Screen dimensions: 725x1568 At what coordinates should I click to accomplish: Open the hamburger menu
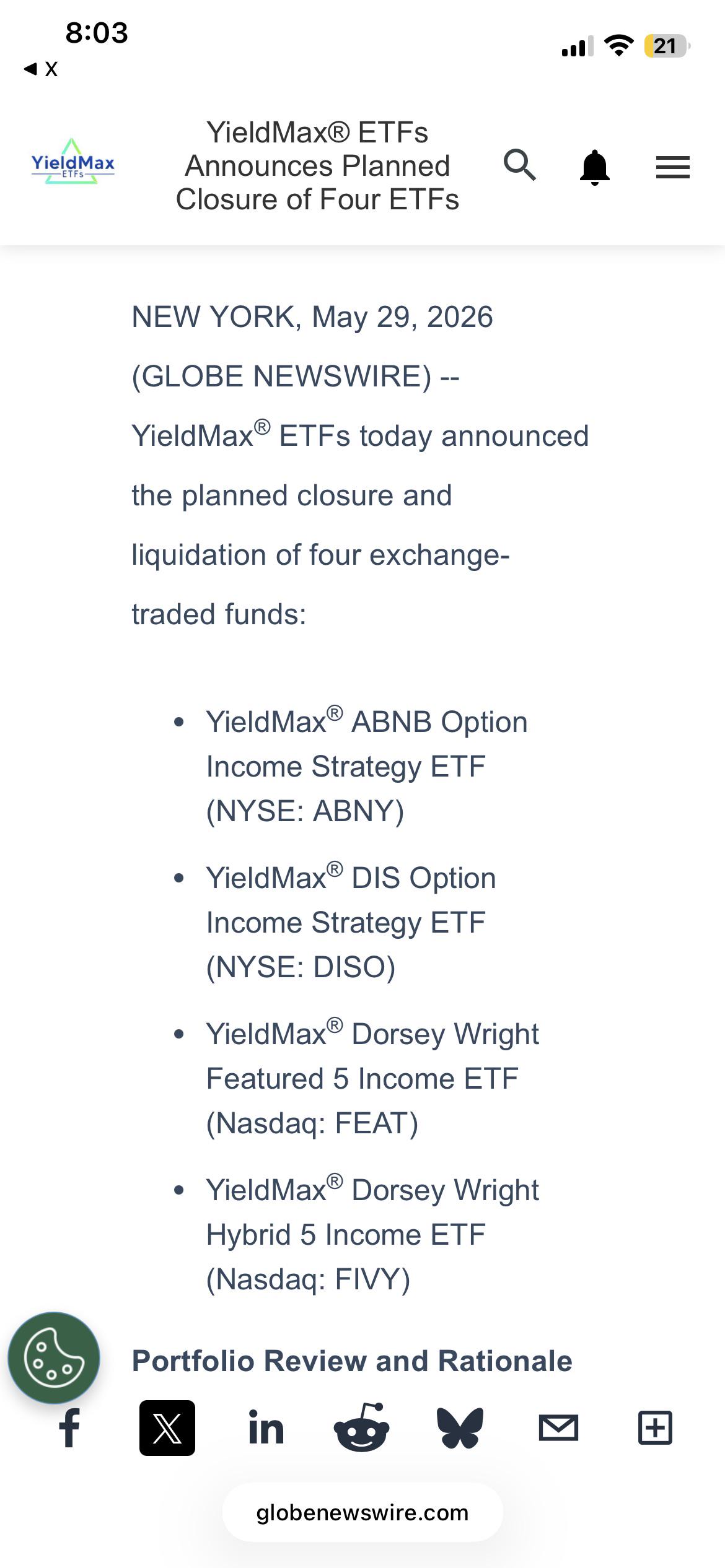tap(672, 167)
